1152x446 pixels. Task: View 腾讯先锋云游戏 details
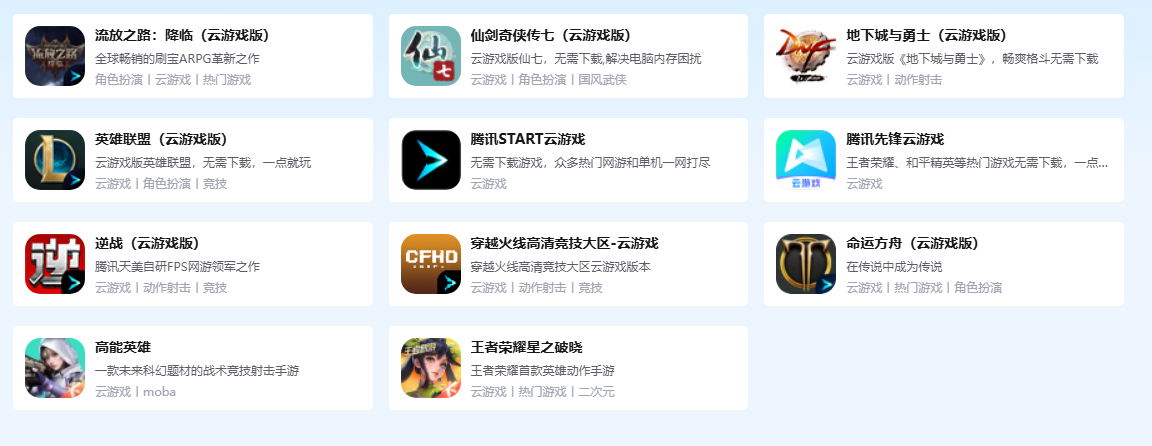click(943, 160)
